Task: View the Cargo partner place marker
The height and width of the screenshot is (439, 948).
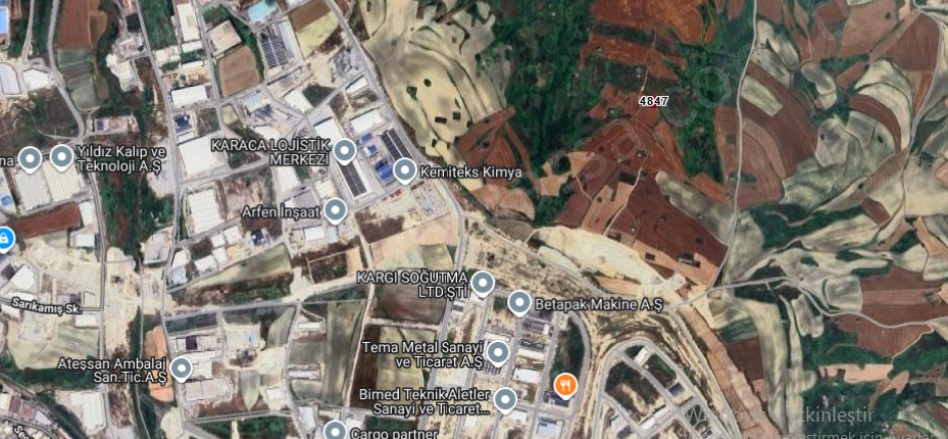Action: pyautogui.click(x=335, y=432)
